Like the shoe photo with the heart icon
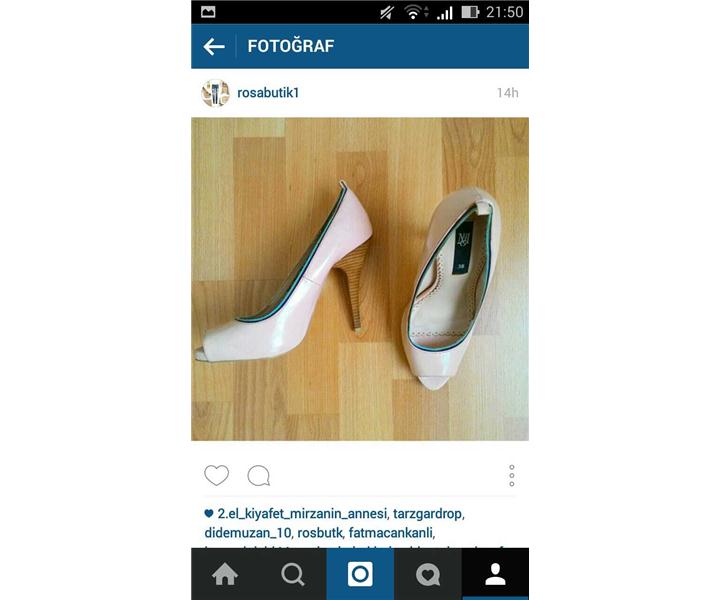 (216, 475)
